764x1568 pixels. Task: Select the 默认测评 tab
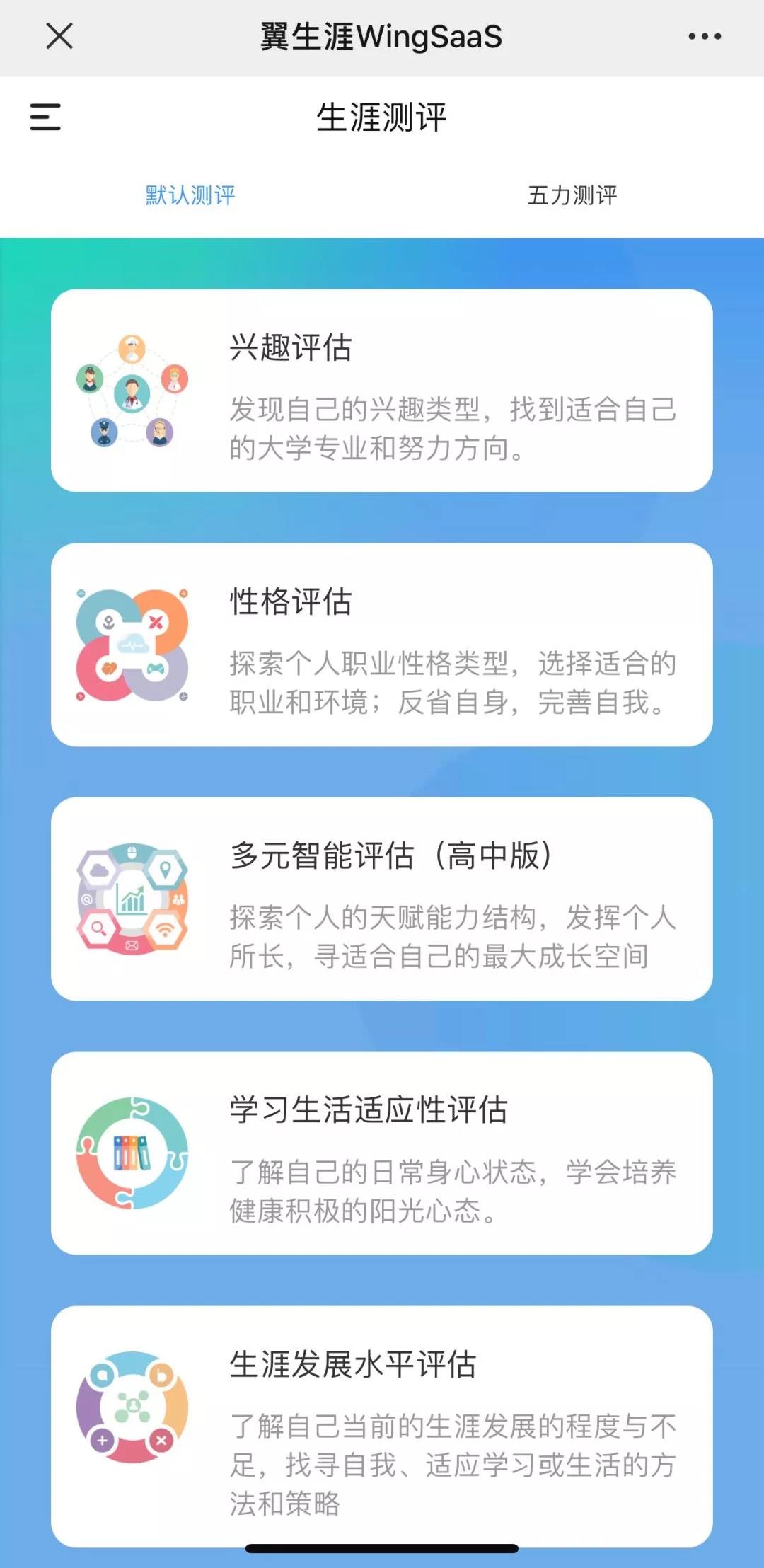coord(190,195)
